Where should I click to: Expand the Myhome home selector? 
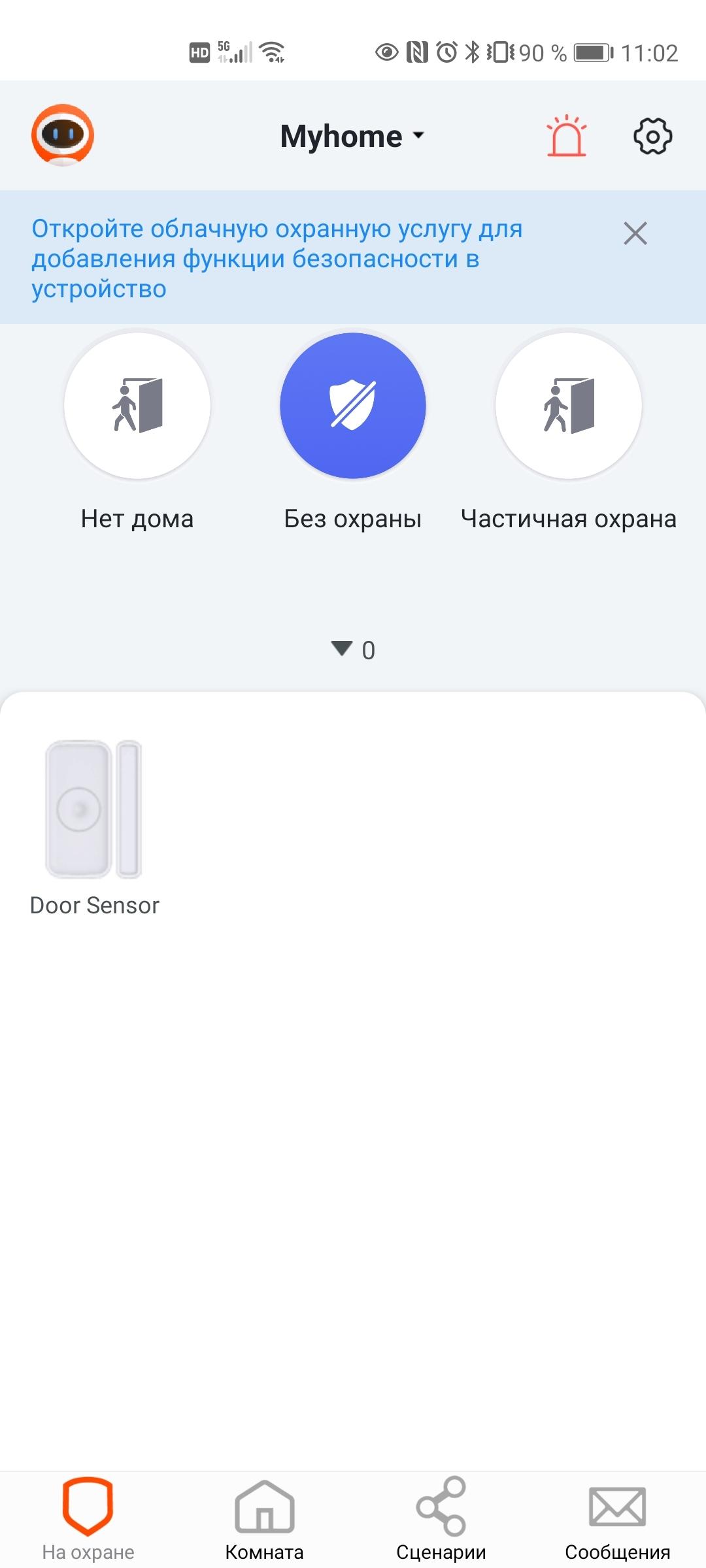pyautogui.click(x=352, y=137)
